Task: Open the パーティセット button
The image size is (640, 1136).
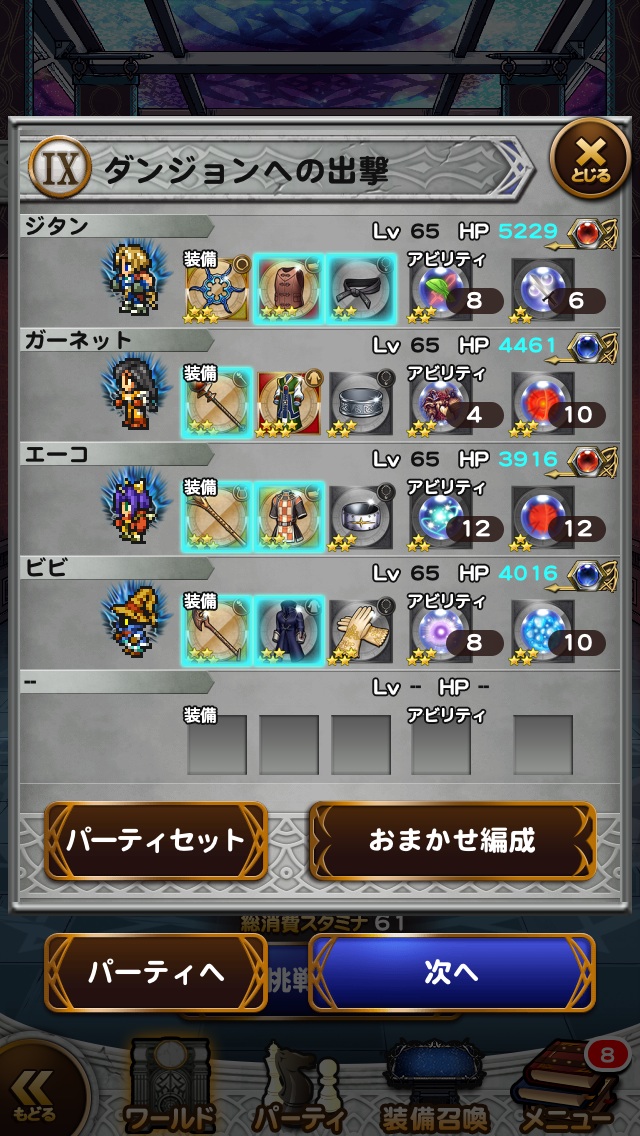Action: 156,840
